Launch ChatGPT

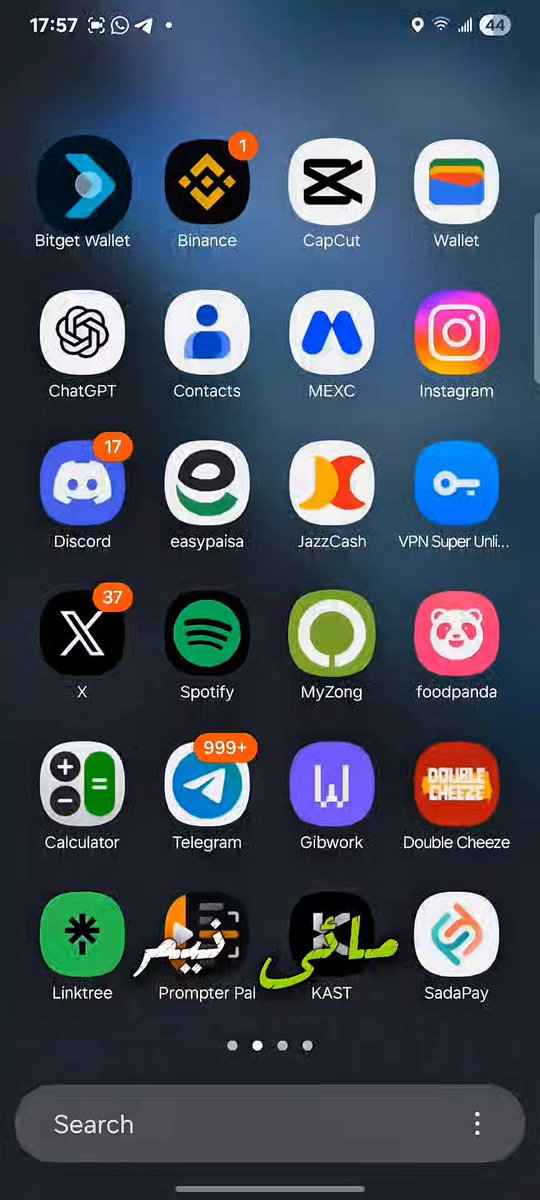pyautogui.click(x=82, y=333)
